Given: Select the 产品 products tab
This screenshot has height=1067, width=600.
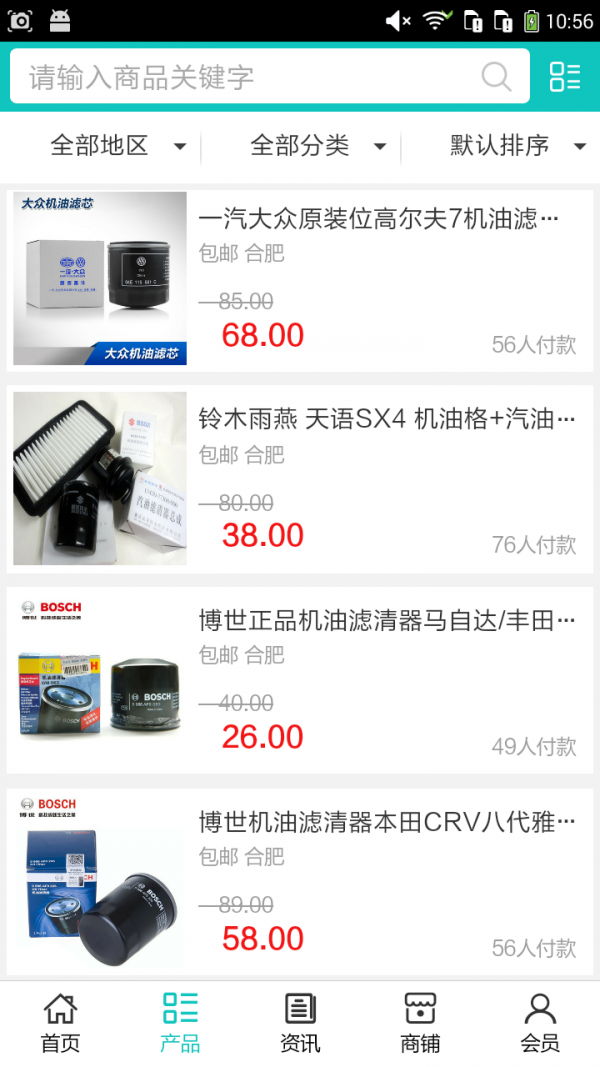Looking at the screenshot, I should [180, 1023].
